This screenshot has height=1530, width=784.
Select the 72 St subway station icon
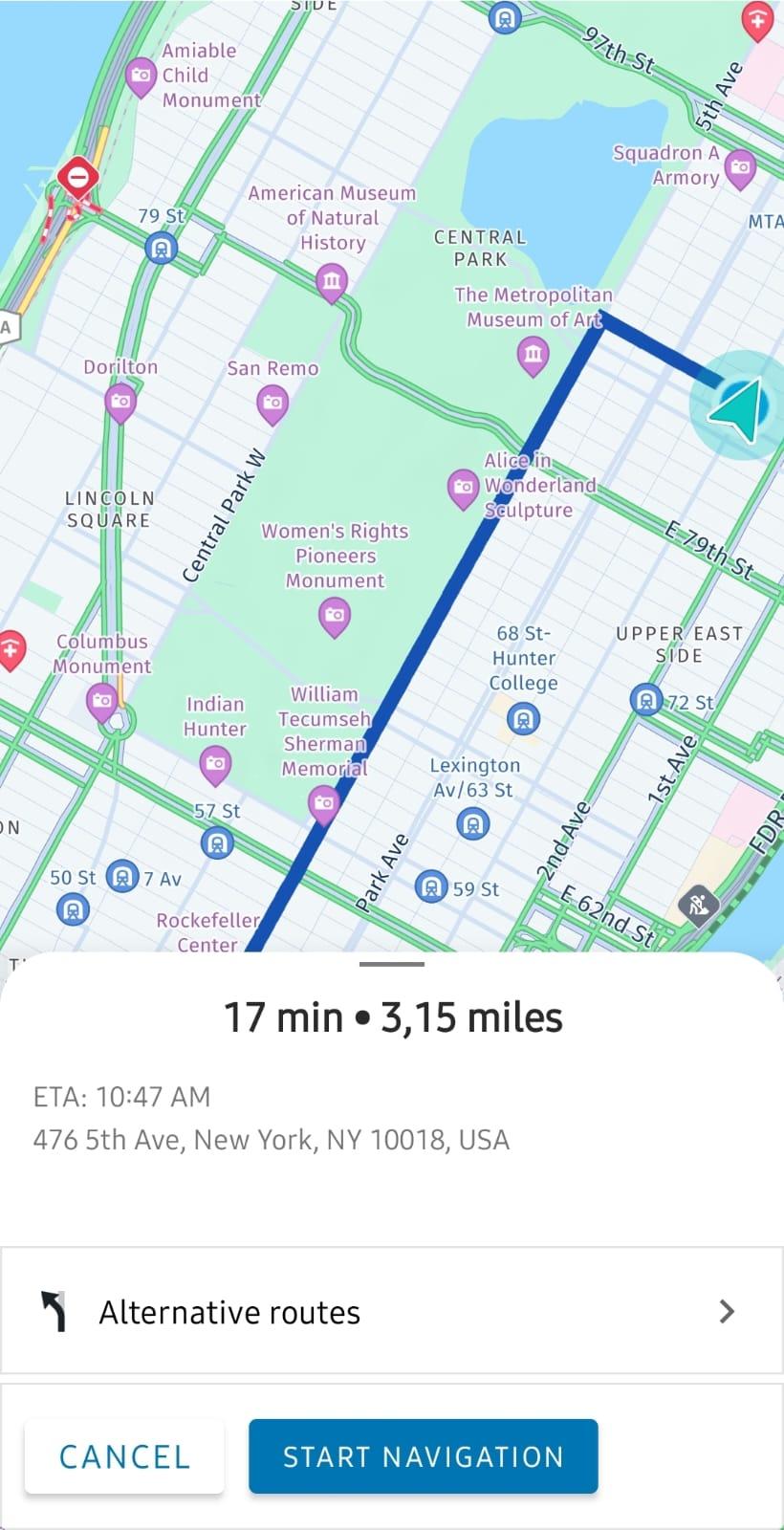(646, 701)
